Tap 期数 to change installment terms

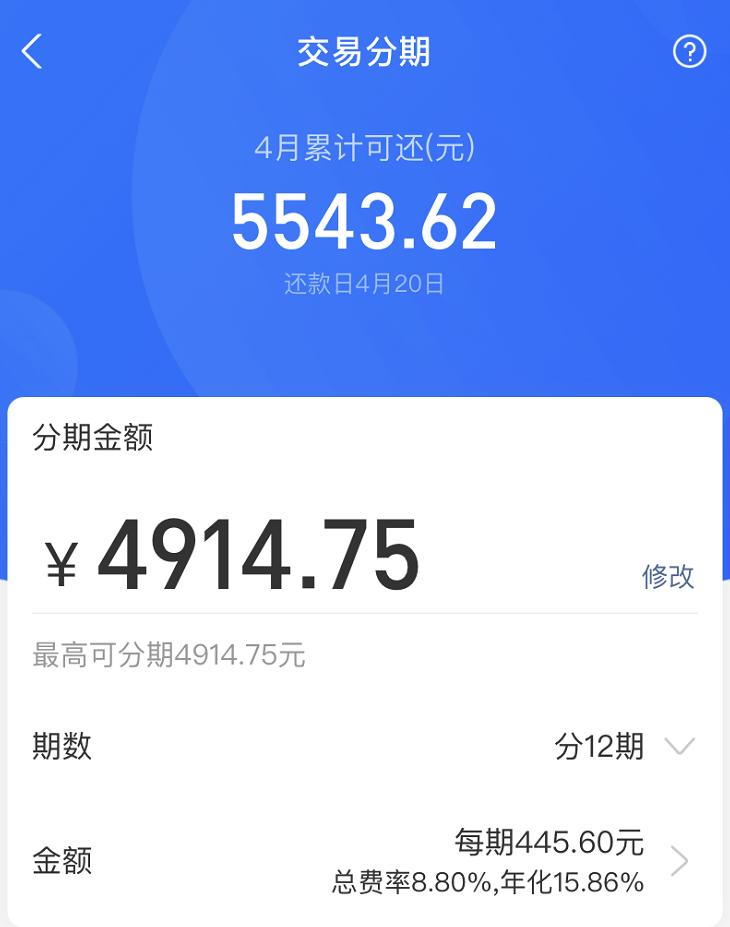(x=60, y=747)
